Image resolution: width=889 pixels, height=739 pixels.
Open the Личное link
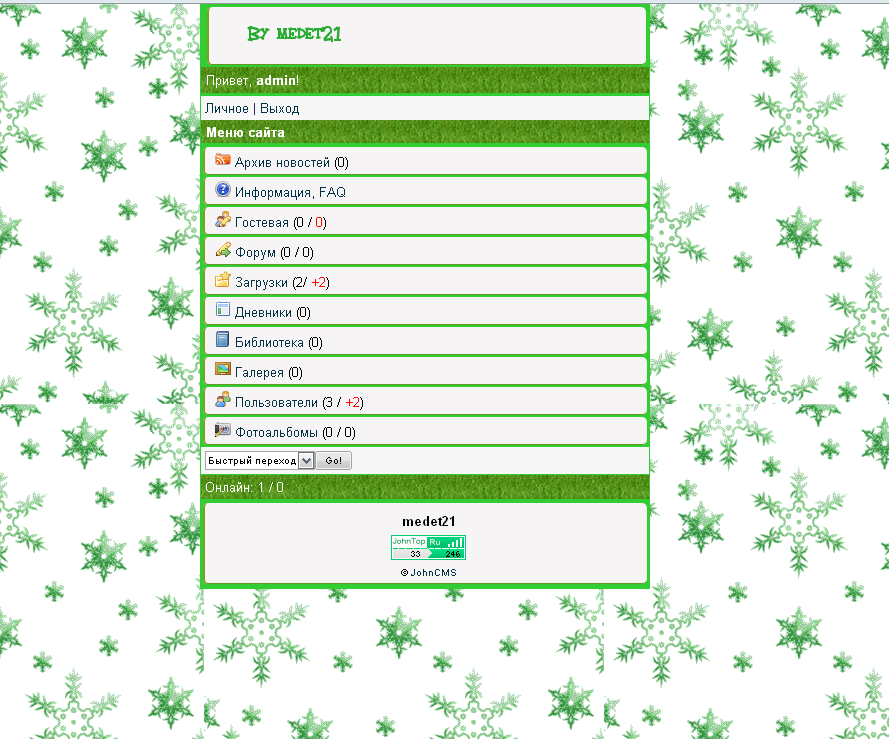click(x=226, y=108)
